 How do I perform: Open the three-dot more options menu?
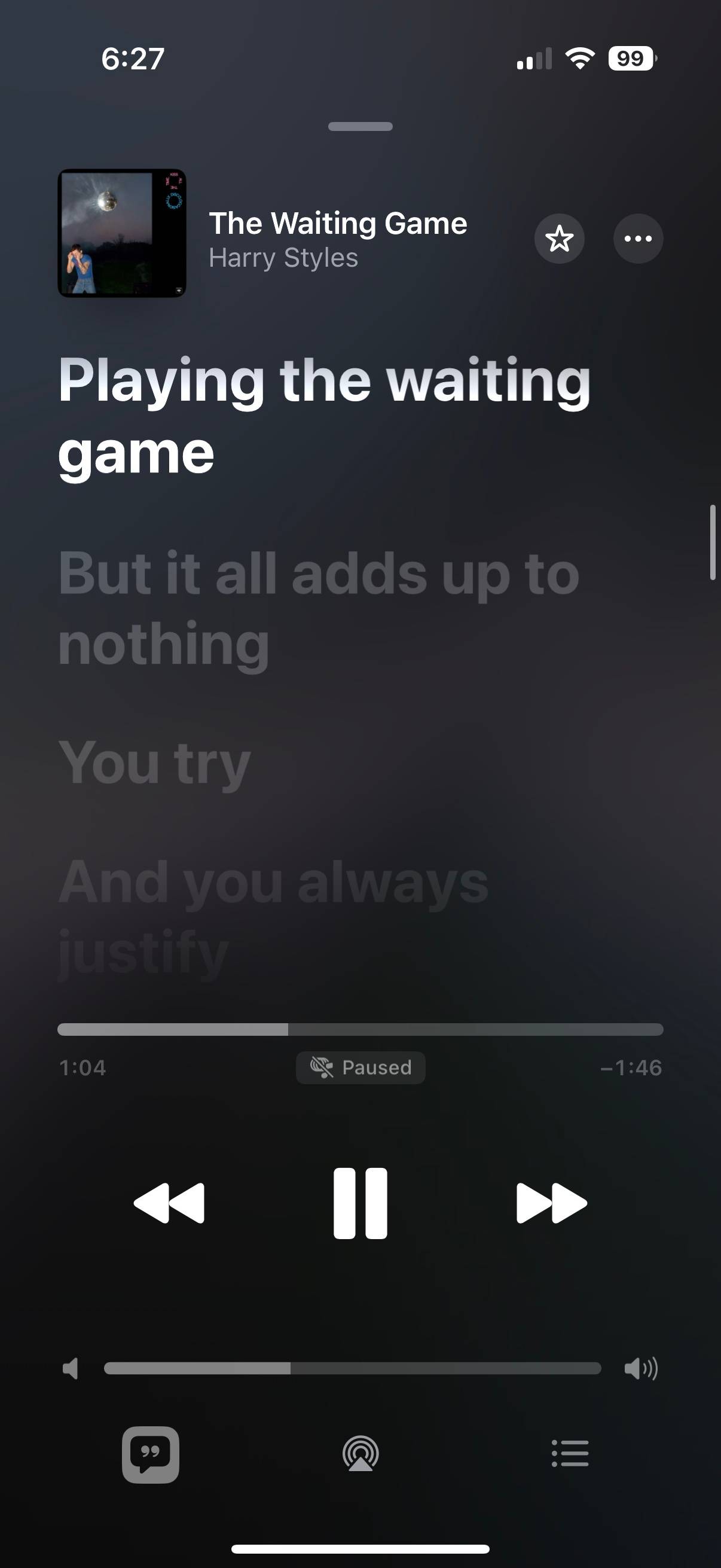click(638, 239)
